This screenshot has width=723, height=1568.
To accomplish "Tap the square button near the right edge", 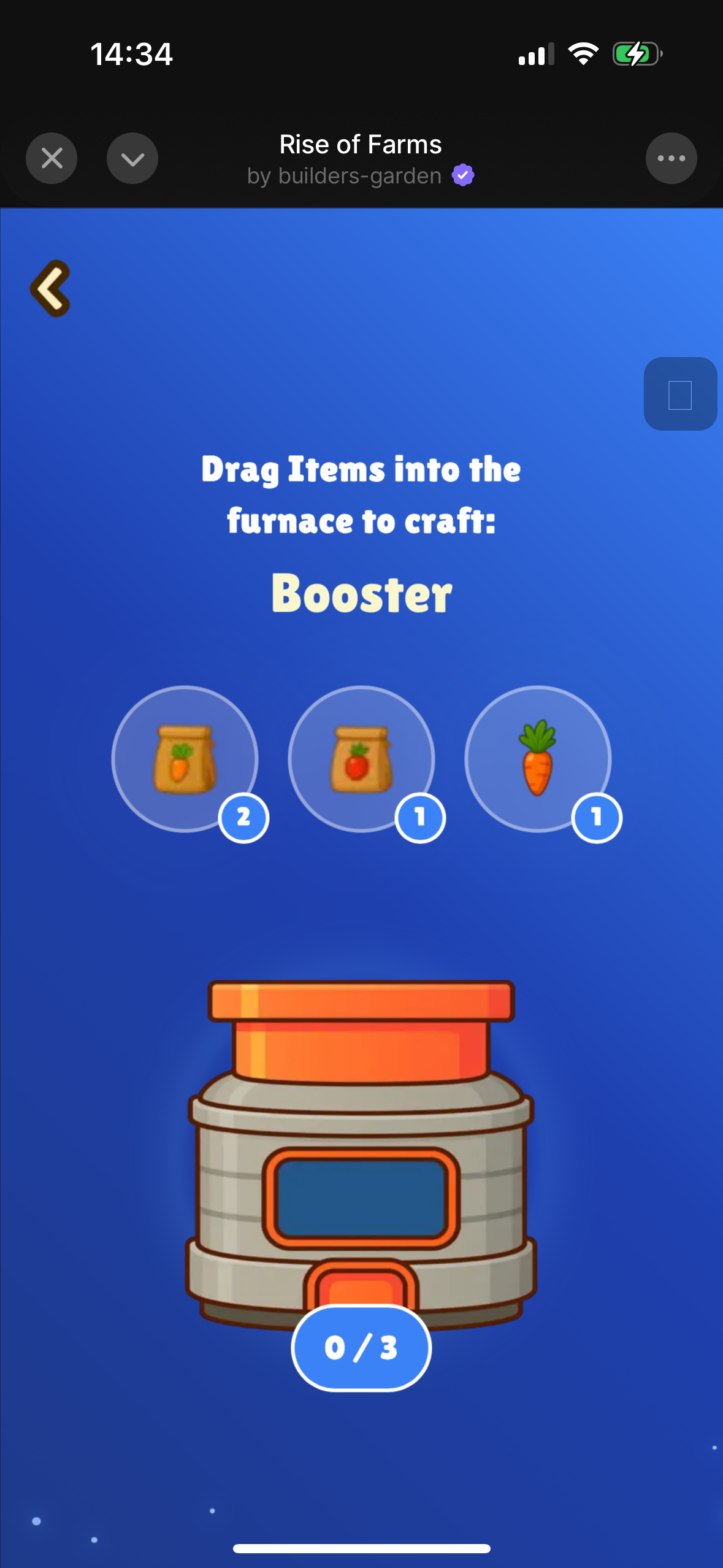I will tap(680, 394).
